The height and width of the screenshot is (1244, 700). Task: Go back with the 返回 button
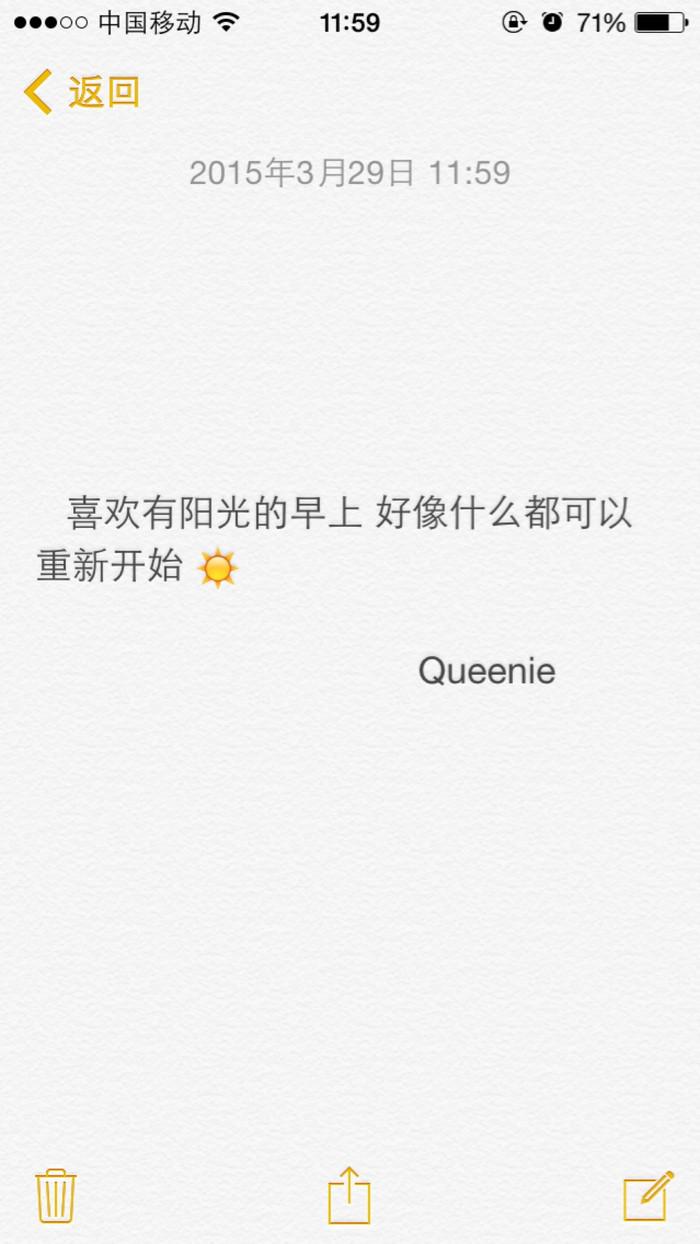82,92
